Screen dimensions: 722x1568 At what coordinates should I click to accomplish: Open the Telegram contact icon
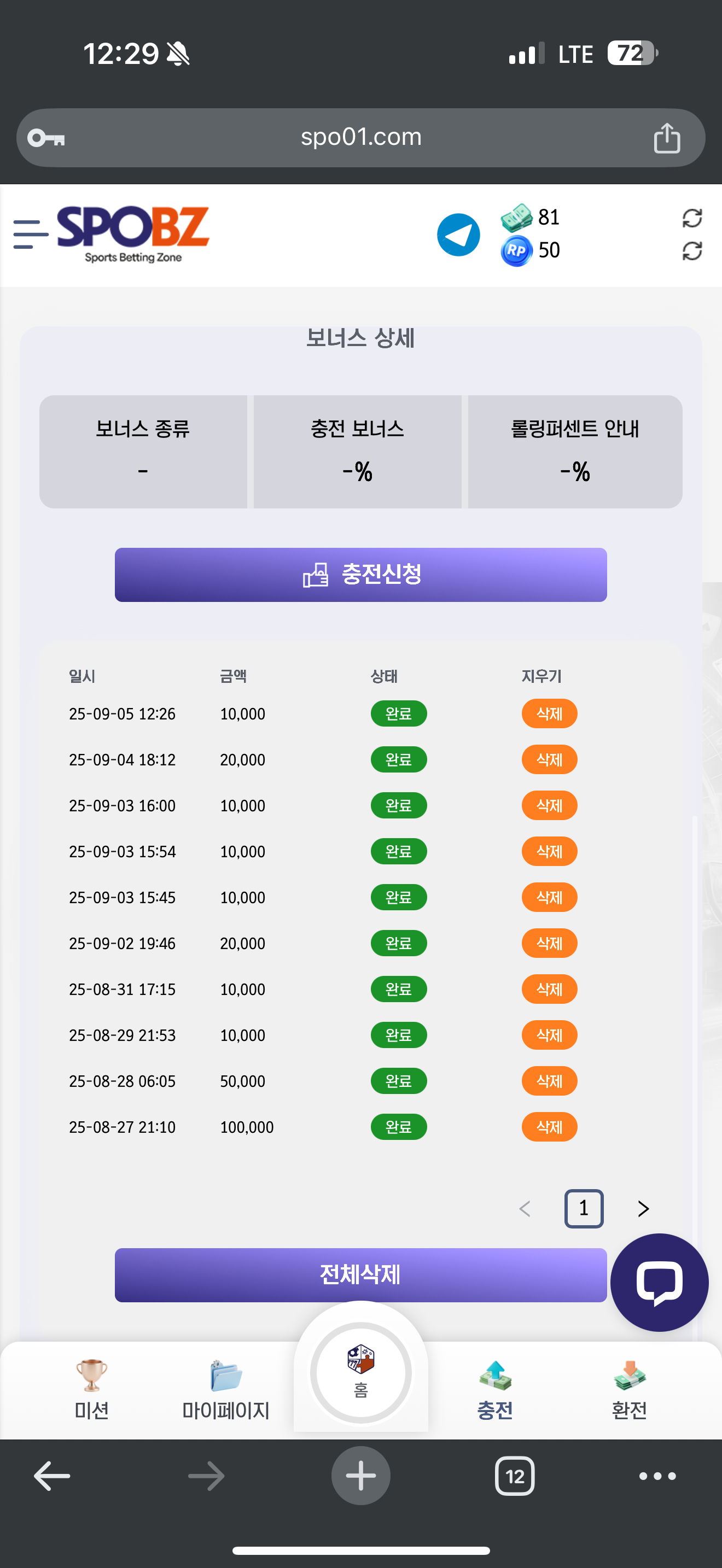pos(458,235)
